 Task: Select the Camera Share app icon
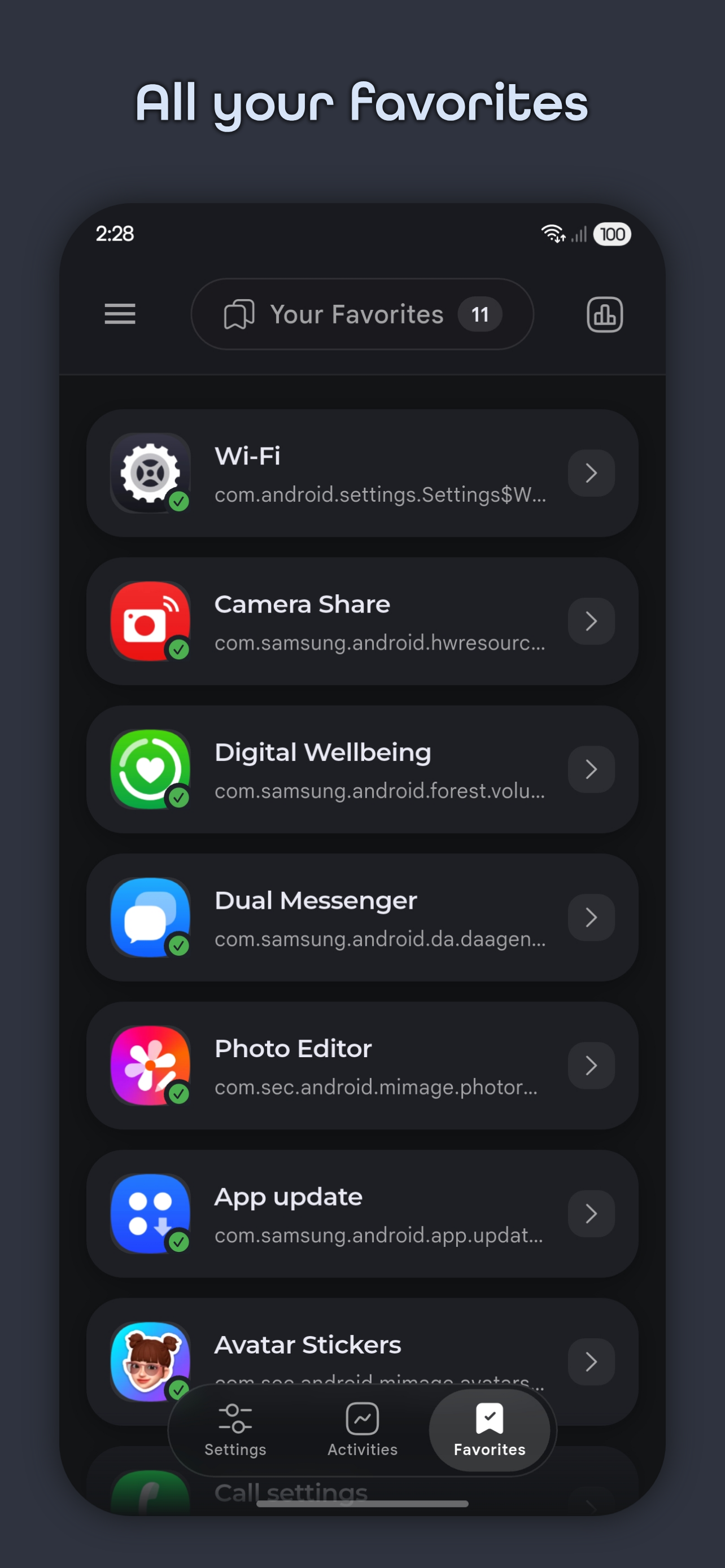click(150, 621)
